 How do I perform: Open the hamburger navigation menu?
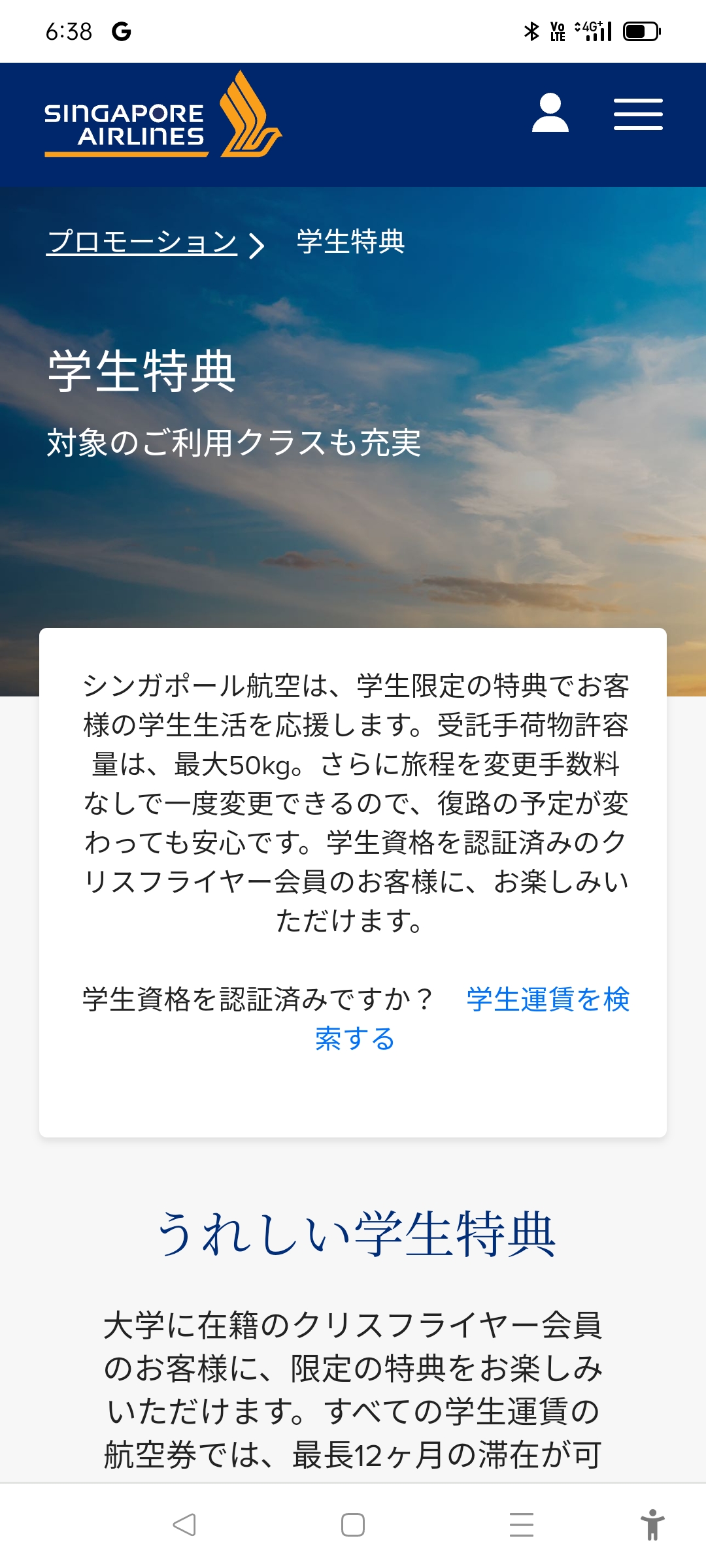pyautogui.click(x=638, y=114)
